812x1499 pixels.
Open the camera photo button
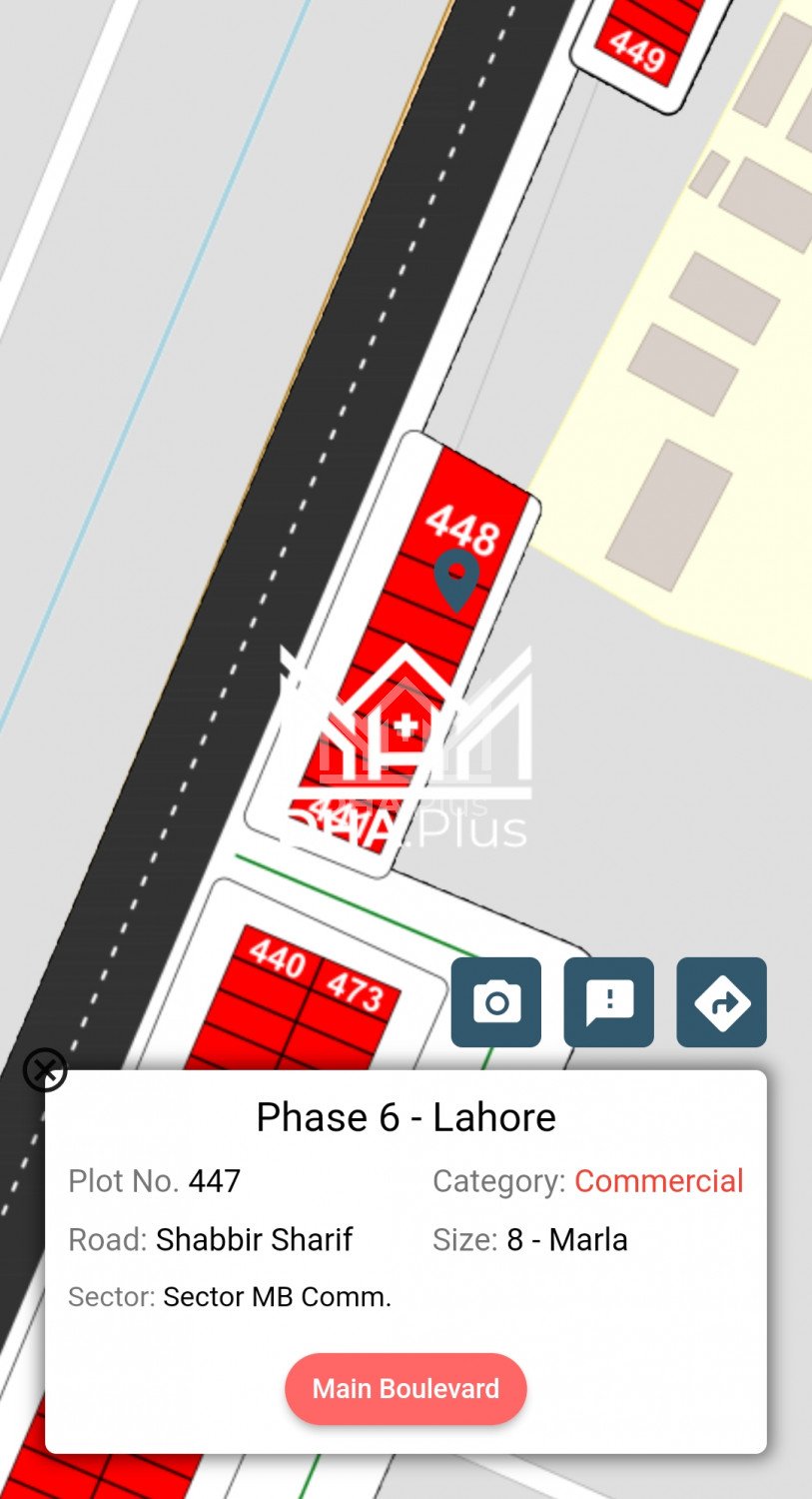[495, 1002]
